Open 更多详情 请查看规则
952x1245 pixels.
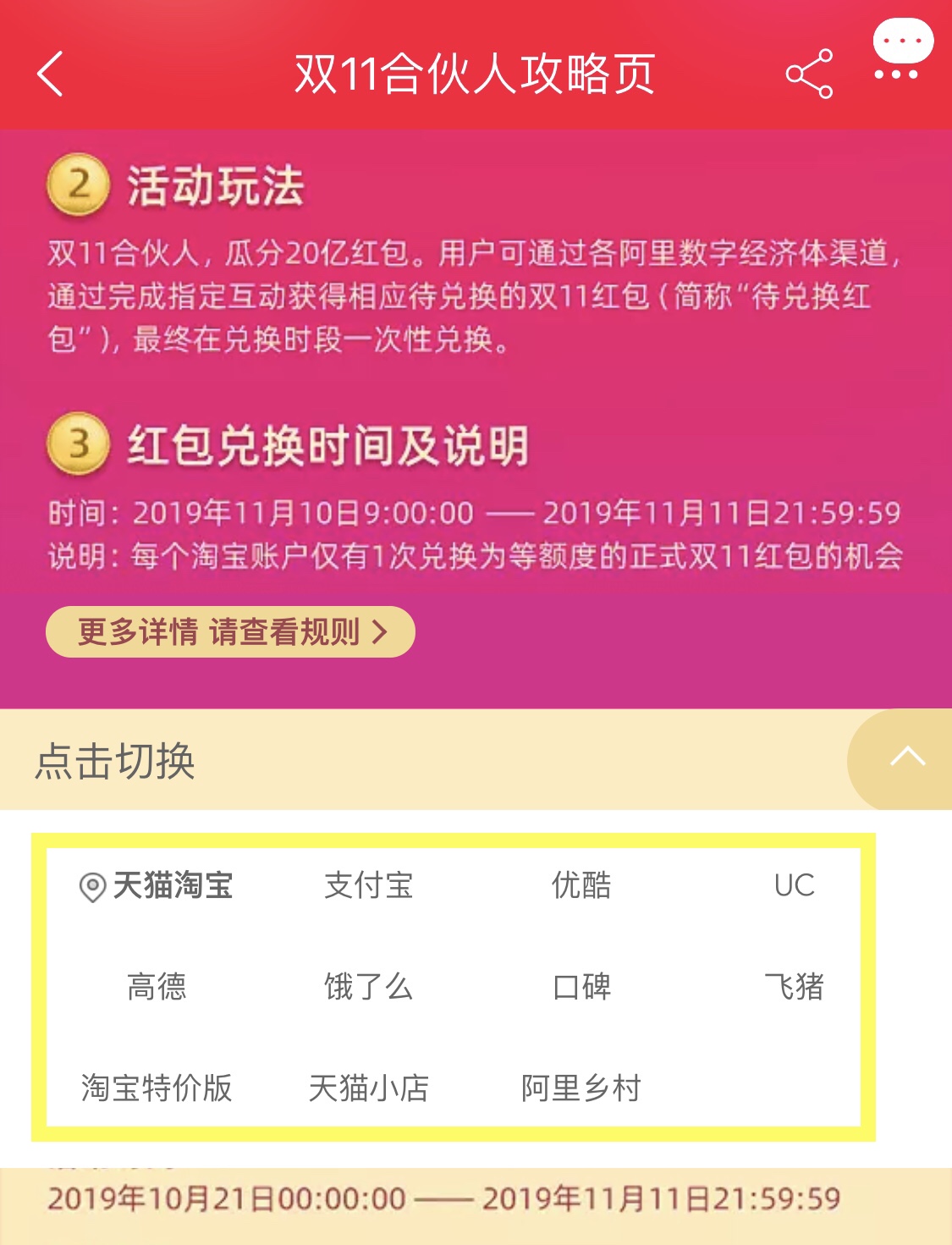(230, 631)
